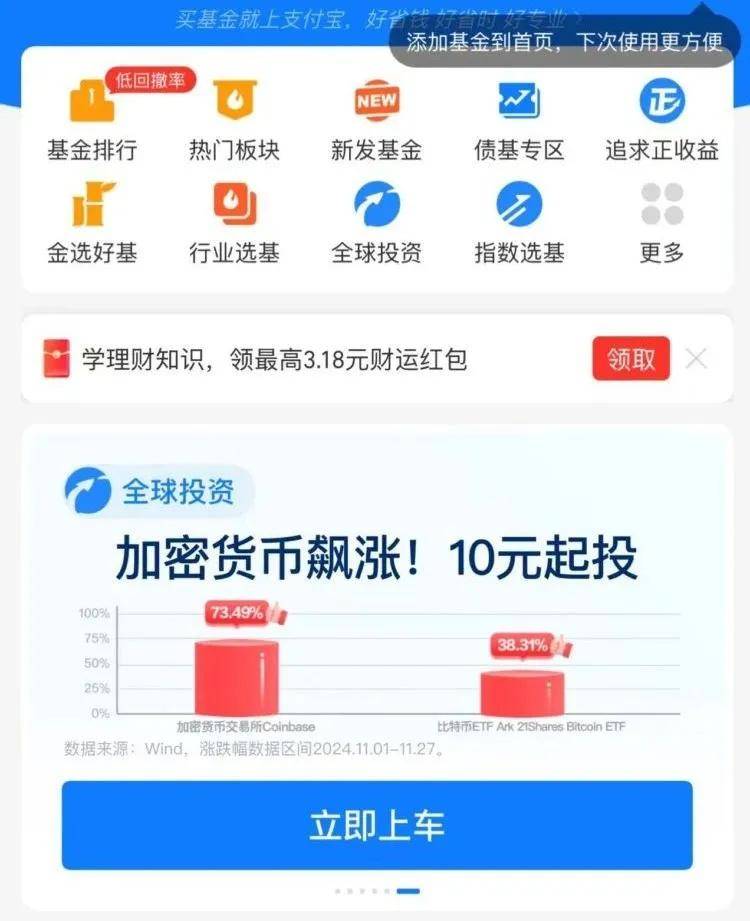Dismiss the 财运红包 banner
The image size is (750, 921).
pos(697,359)
